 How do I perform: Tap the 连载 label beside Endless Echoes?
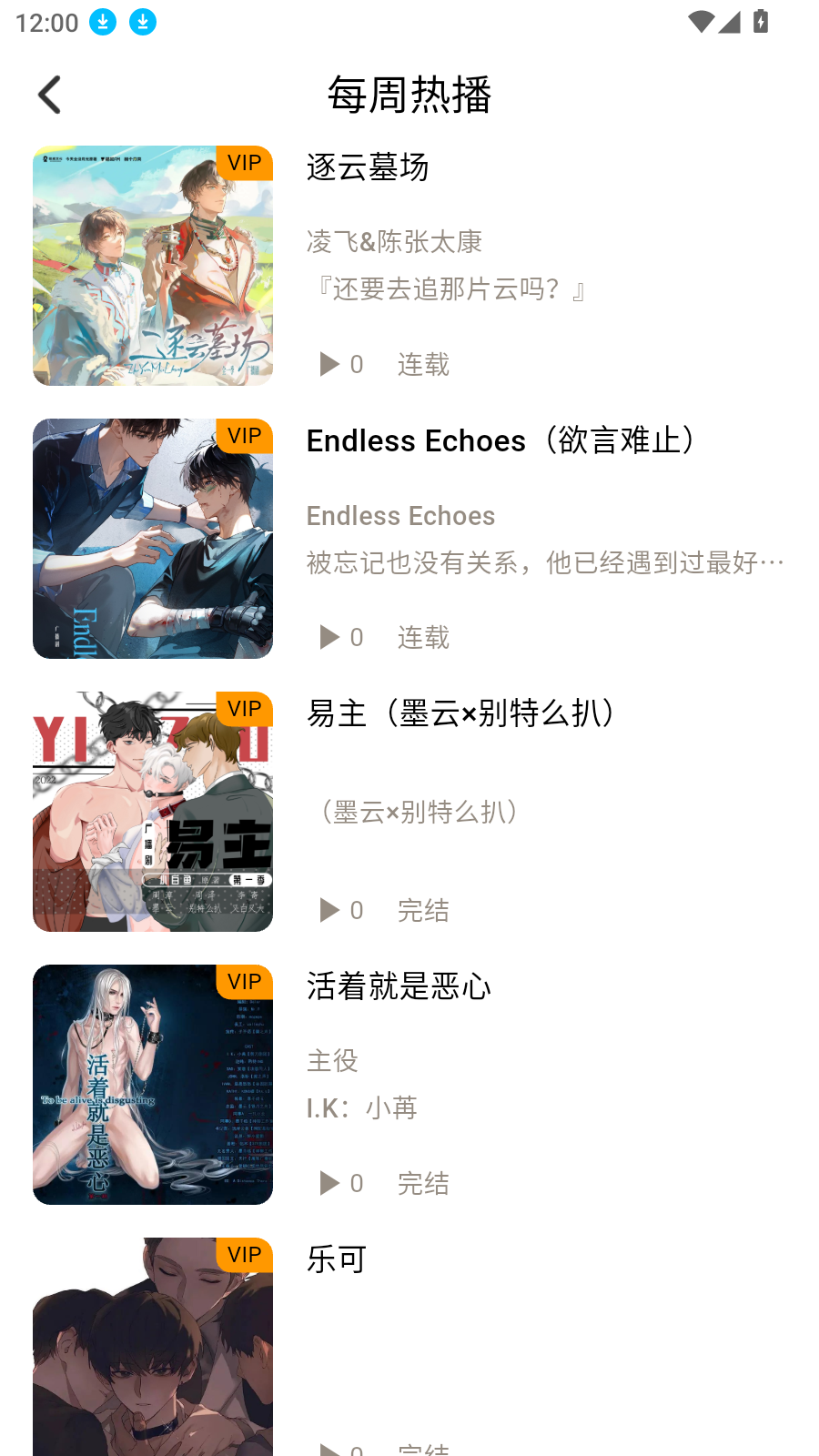(422, 637)
